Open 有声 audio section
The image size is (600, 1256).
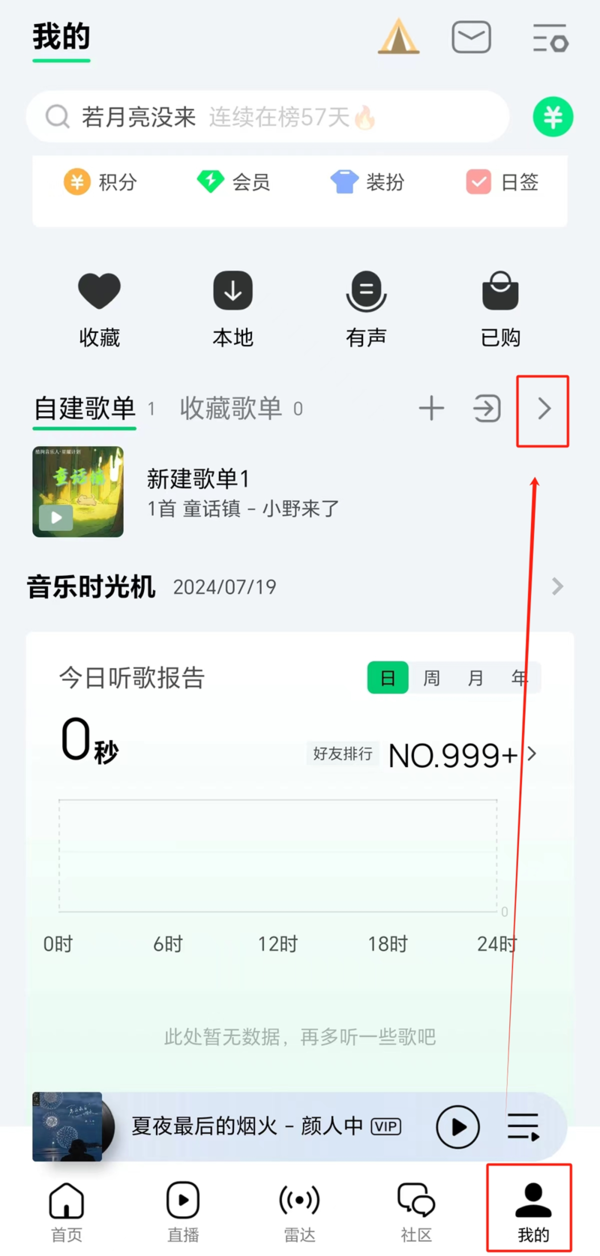tap(366, 309)
